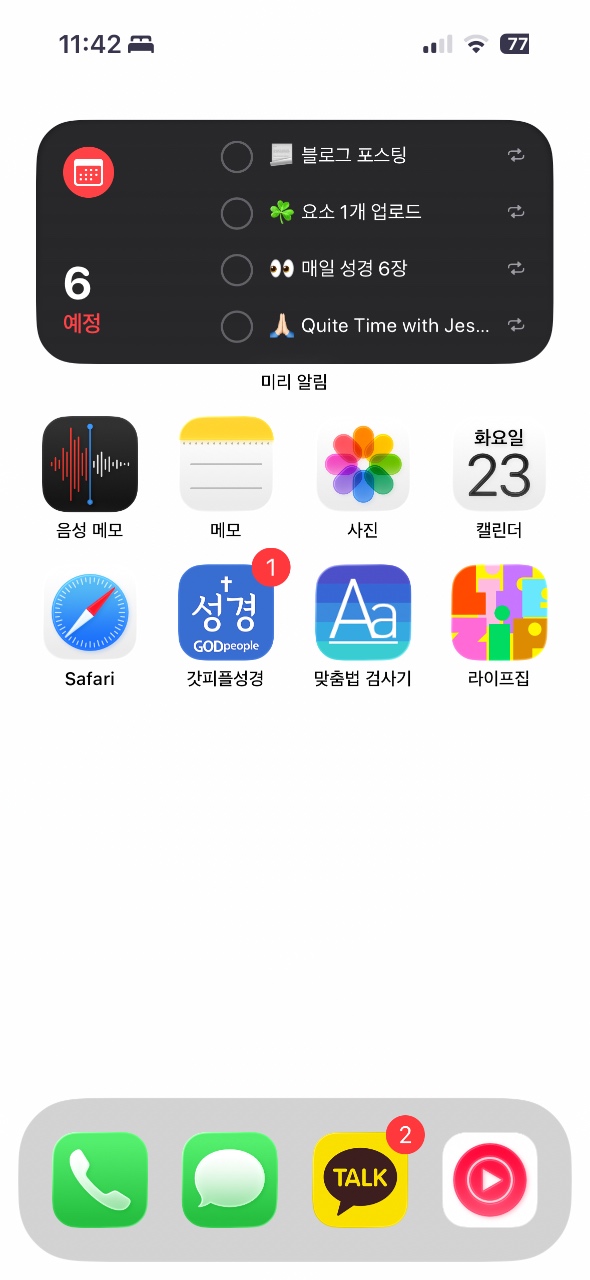Check off the 블로그 포스팅 reminder

(236, 156)
